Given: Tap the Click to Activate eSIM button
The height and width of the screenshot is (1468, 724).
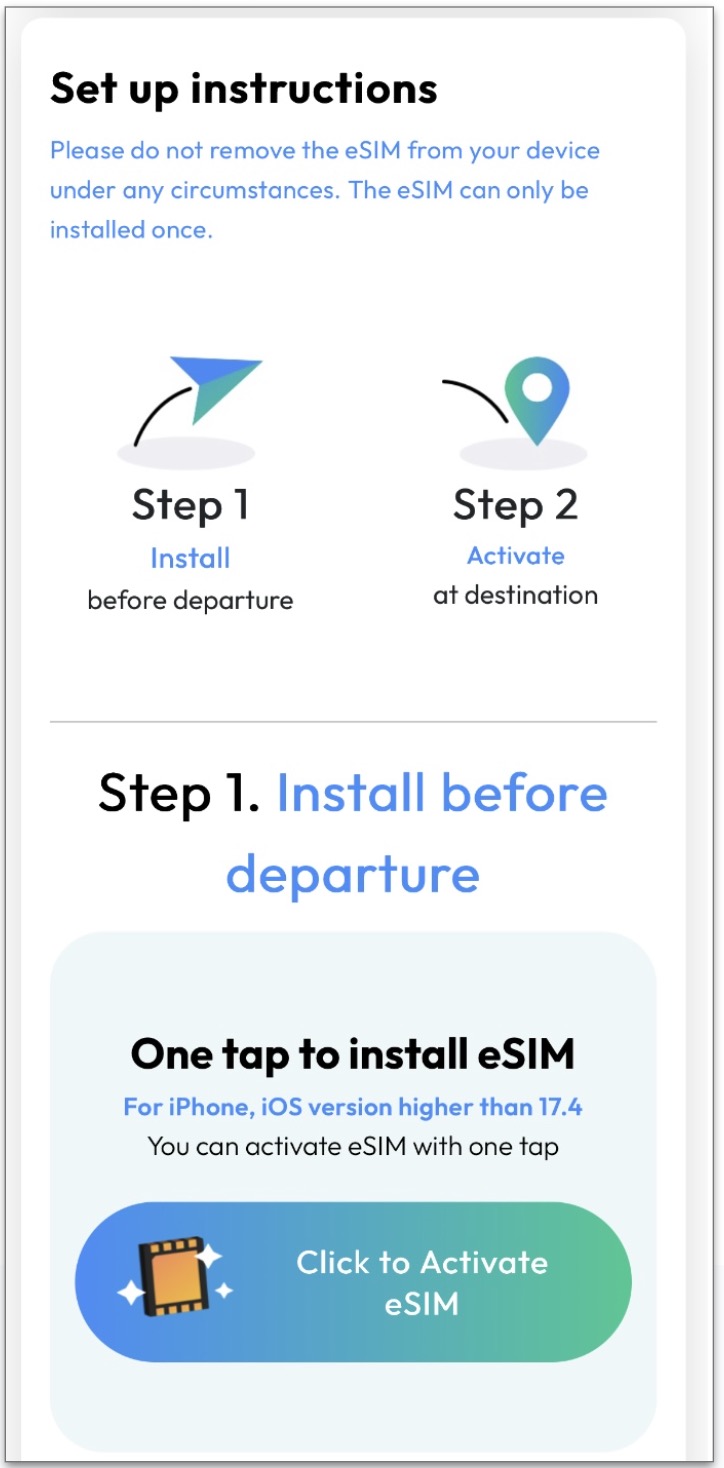Looking at the screenshot, I should pos(353,1281).
